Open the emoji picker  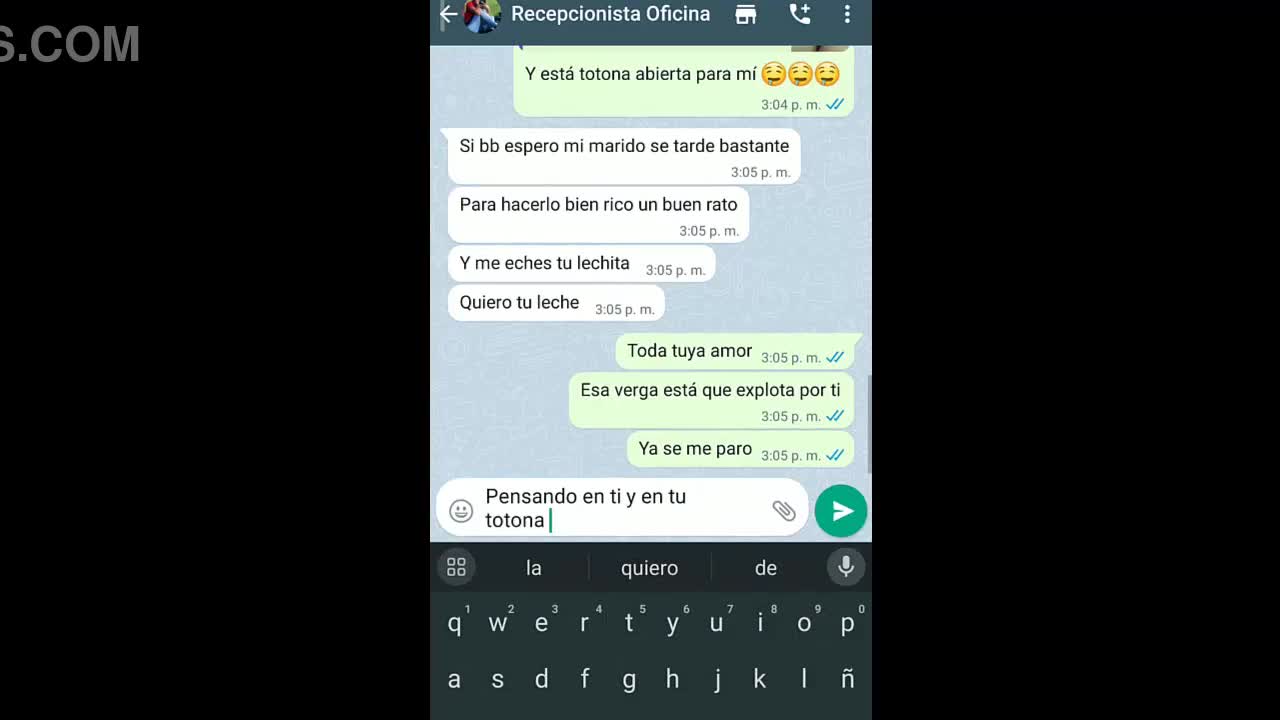(x=461, y=511)
